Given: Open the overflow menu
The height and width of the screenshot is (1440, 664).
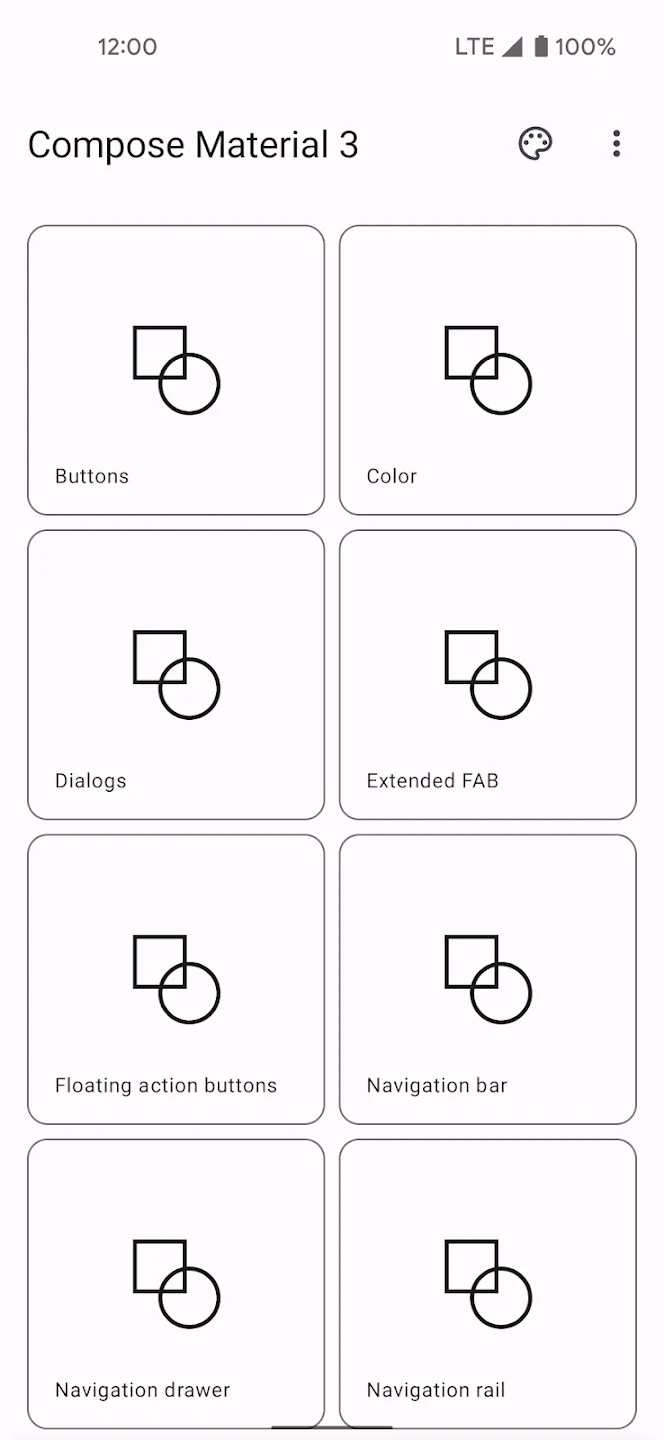Looking at the screenshot, I should pos(616,144).
